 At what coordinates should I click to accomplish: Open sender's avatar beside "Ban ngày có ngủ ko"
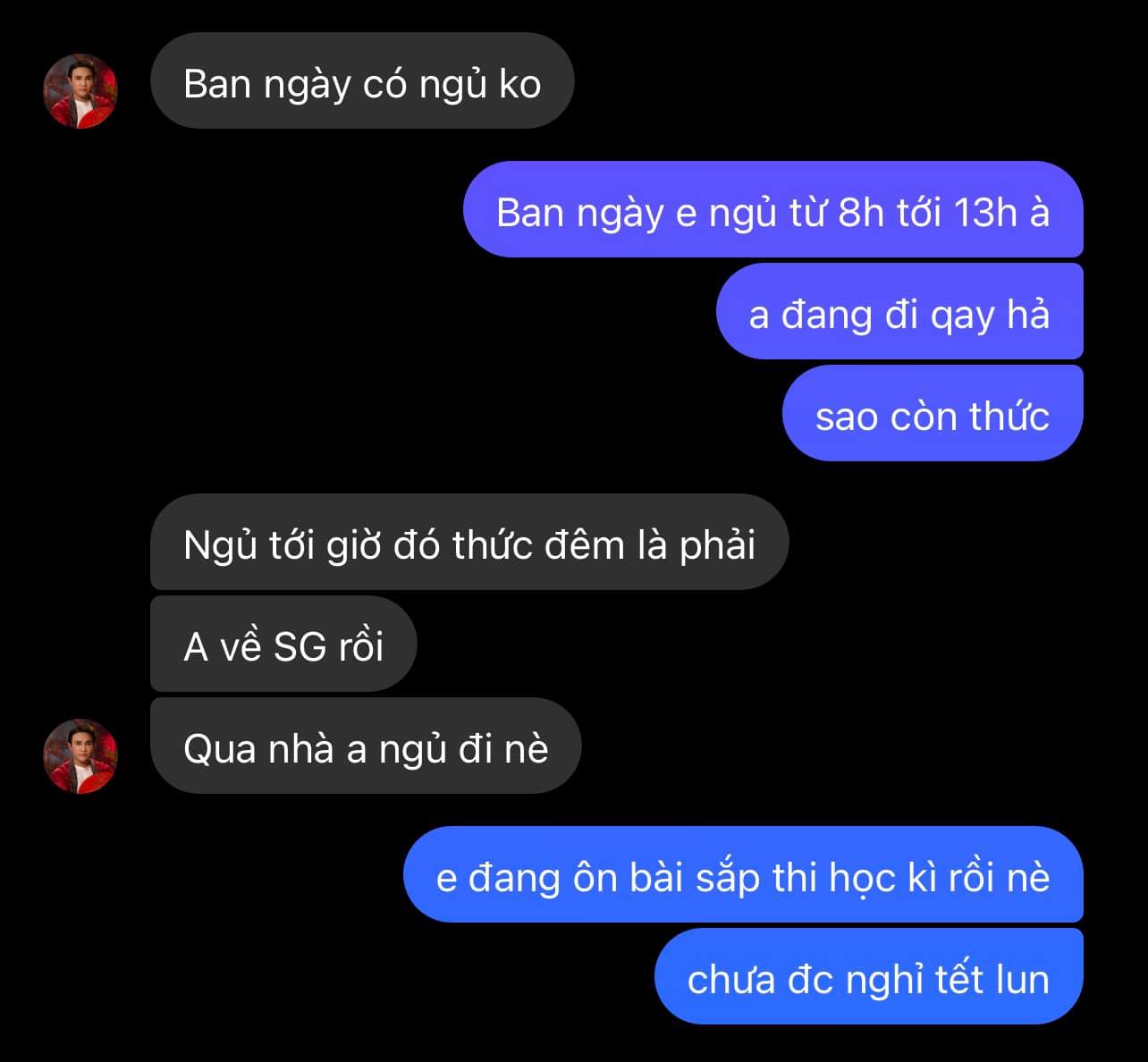point(80,91)
